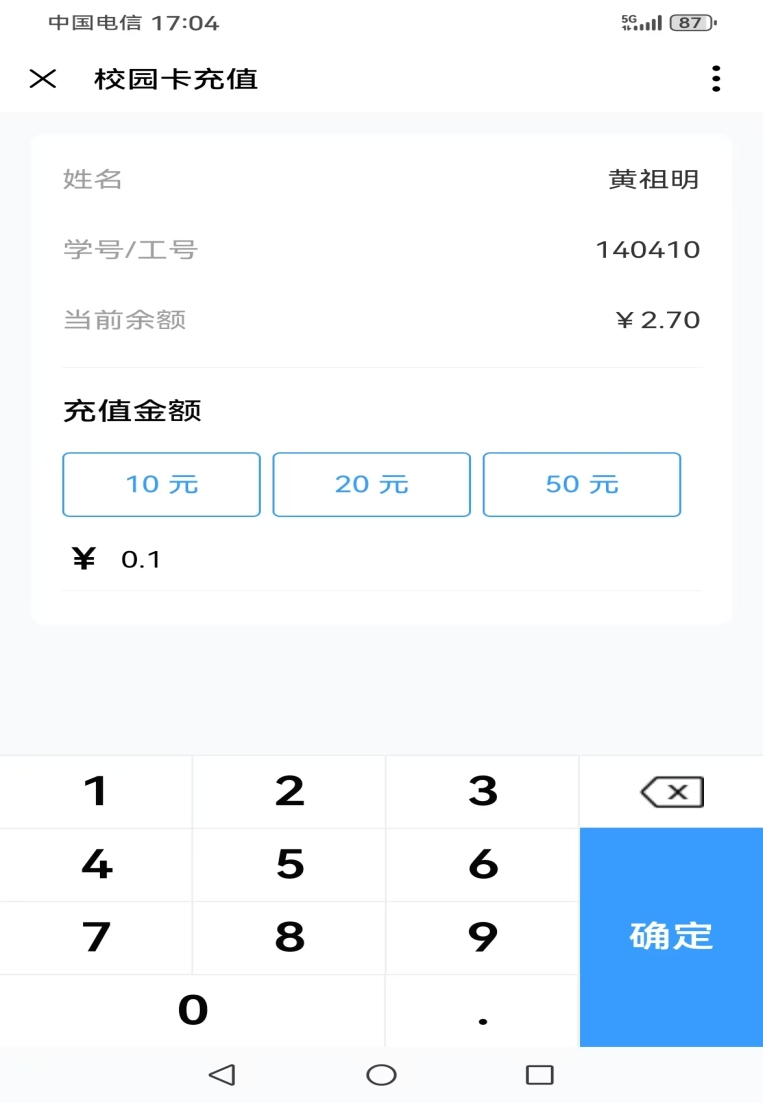Pick the 50 元 recharge amount
Image resolution: width=763 pixels, height=1103 pixels.
[x=582, y=484]
